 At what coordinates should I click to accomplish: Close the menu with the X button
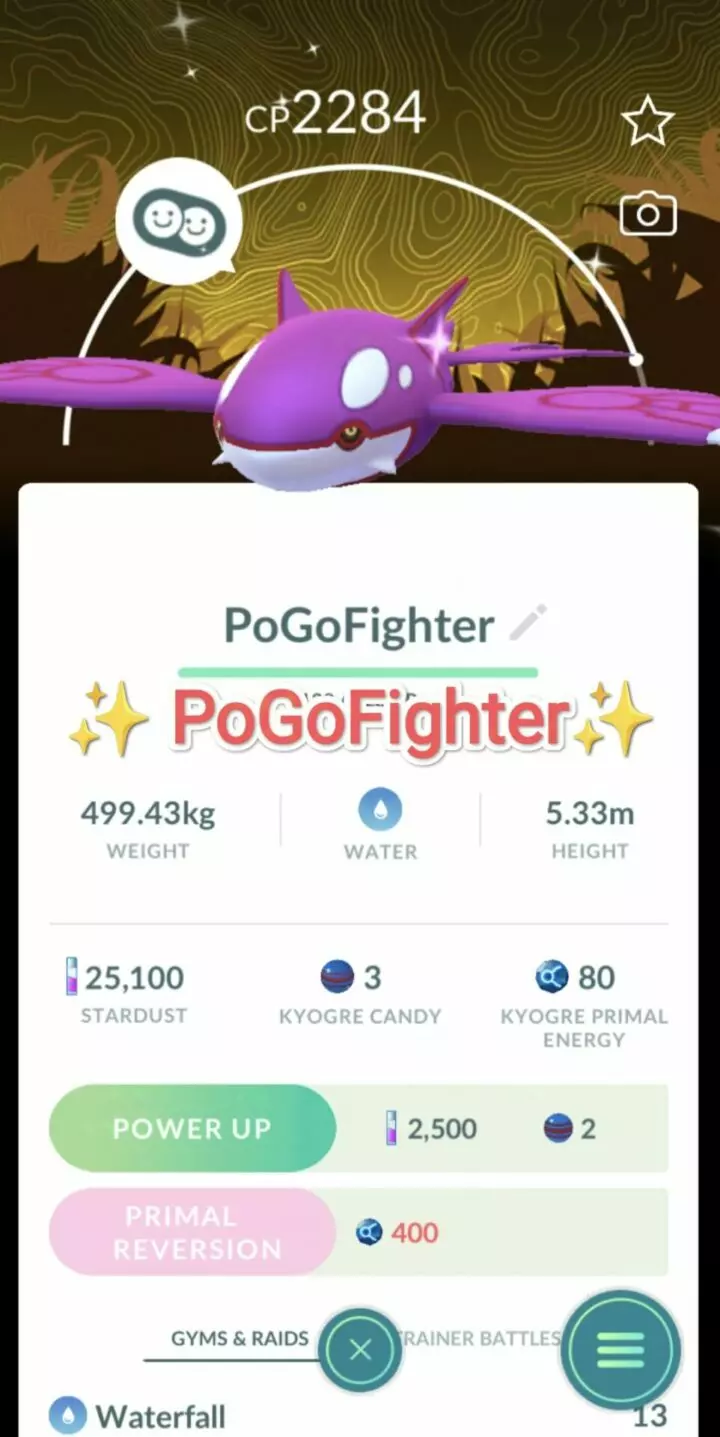(361, 1350)
